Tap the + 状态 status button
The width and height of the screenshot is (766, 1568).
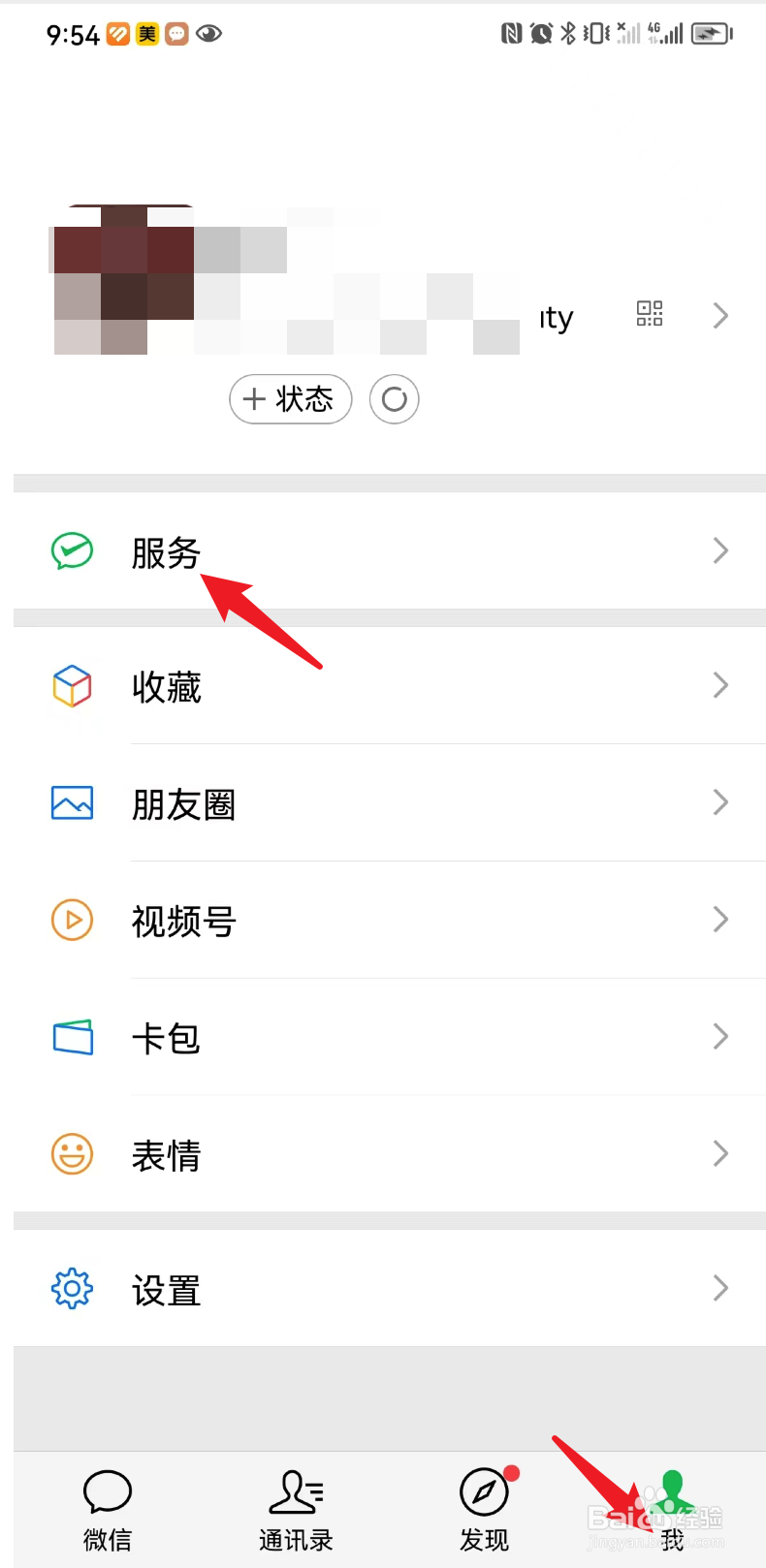coord(290,398)
